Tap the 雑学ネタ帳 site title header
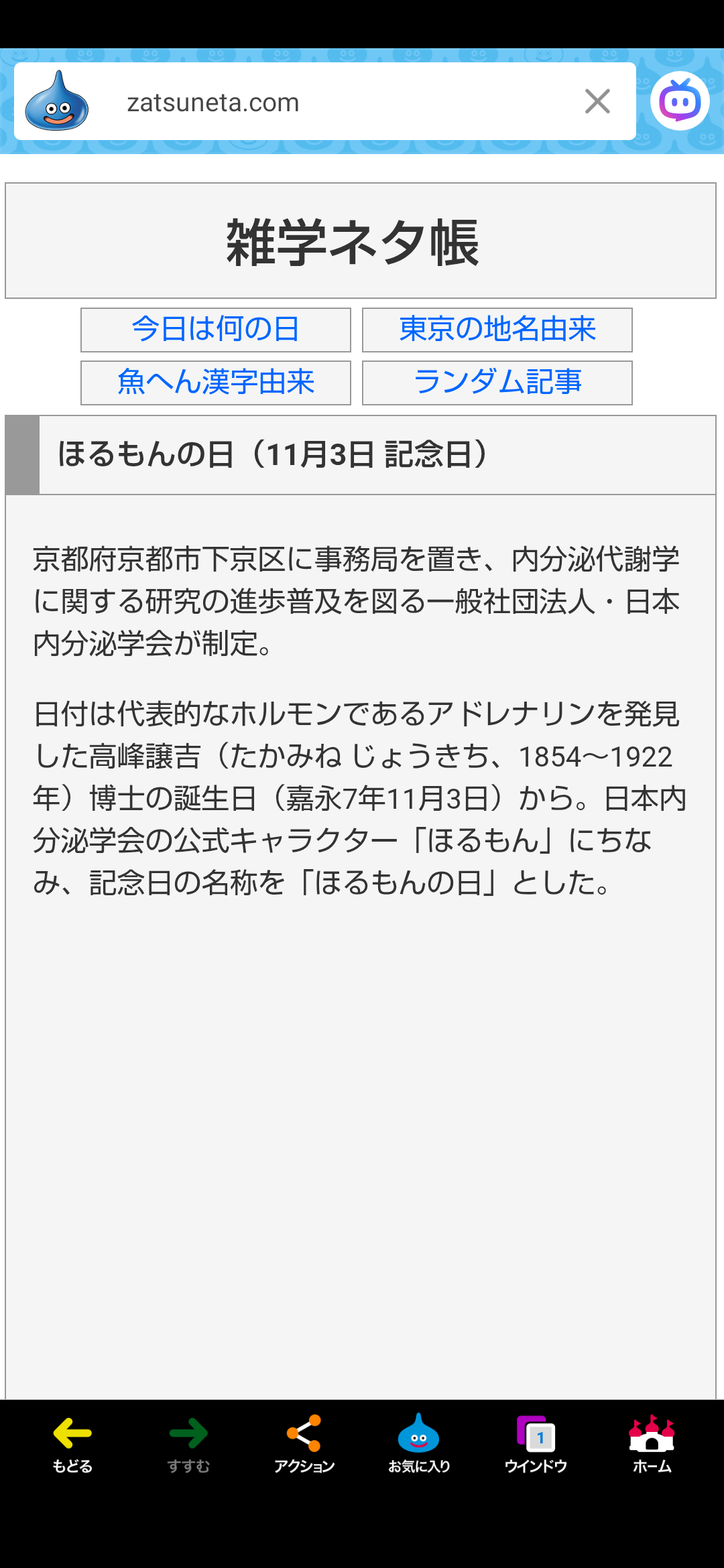Image resolution: width=724 pixels, height=1568 pixels. click(353, 242)
